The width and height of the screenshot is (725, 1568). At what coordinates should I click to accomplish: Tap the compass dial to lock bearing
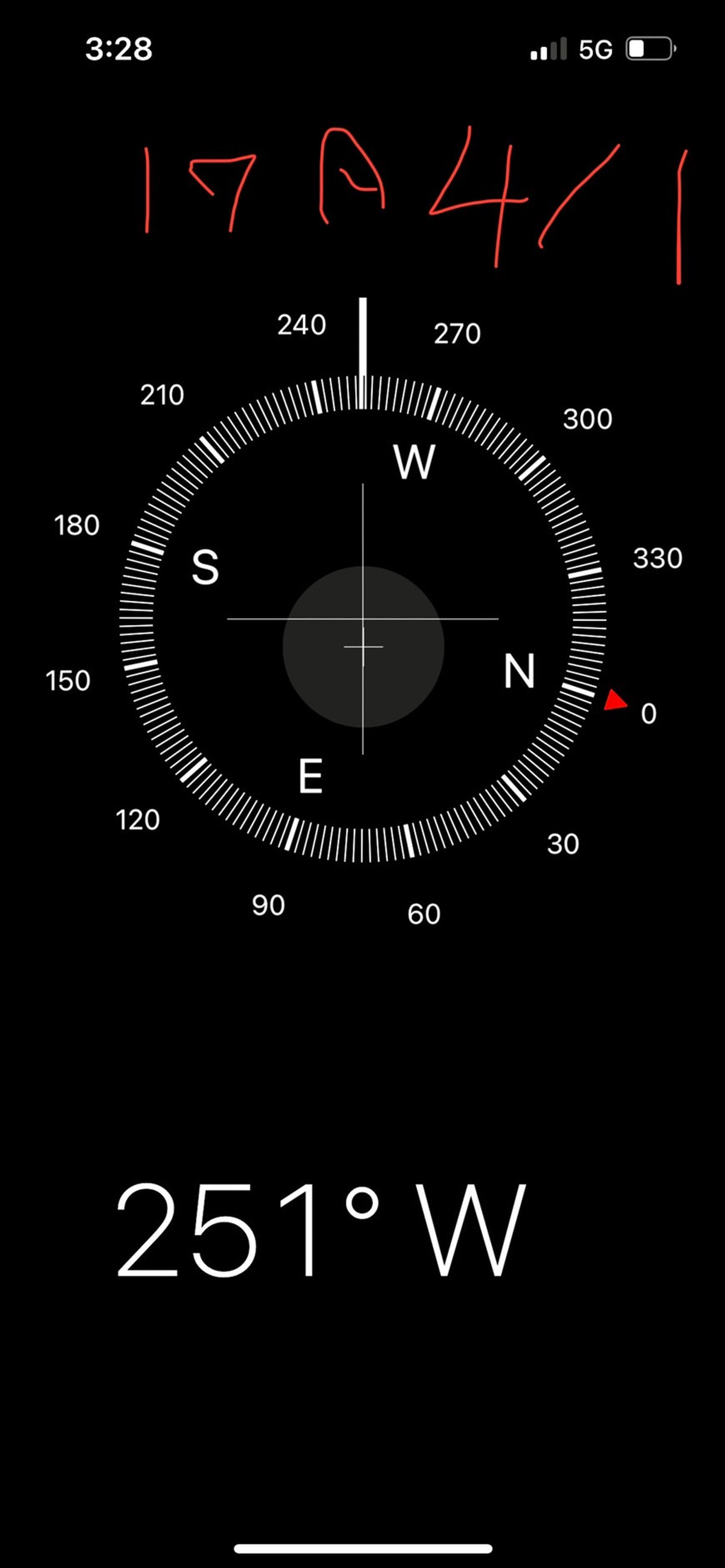363,619
